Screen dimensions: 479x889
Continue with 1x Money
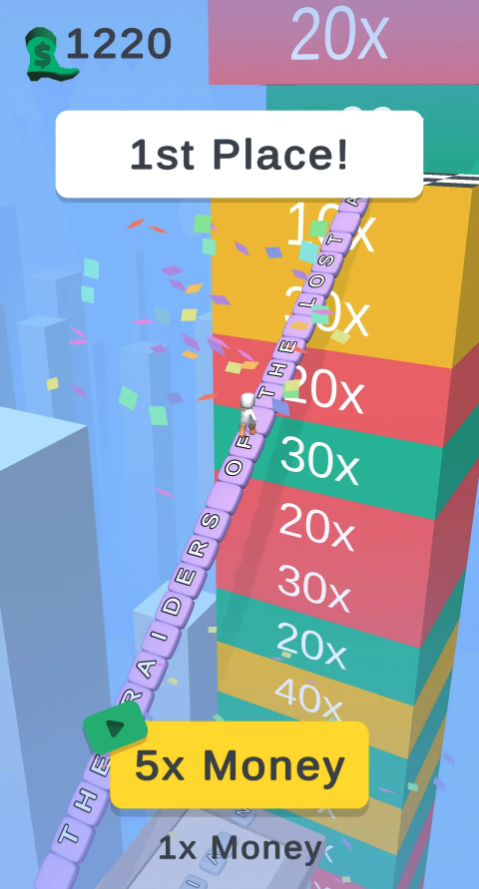[x=240, y=849]
